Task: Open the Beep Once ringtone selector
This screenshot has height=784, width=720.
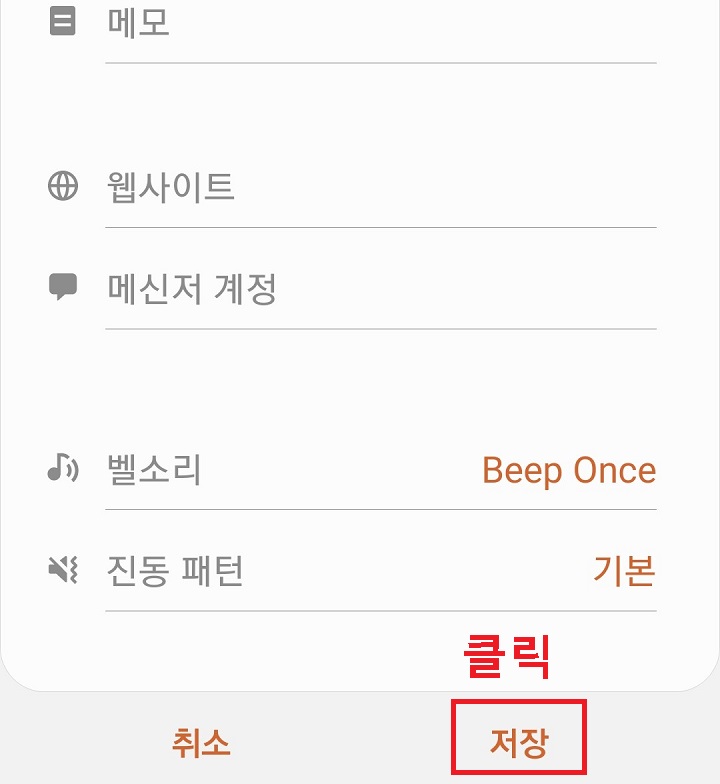Action: point(569,470)
